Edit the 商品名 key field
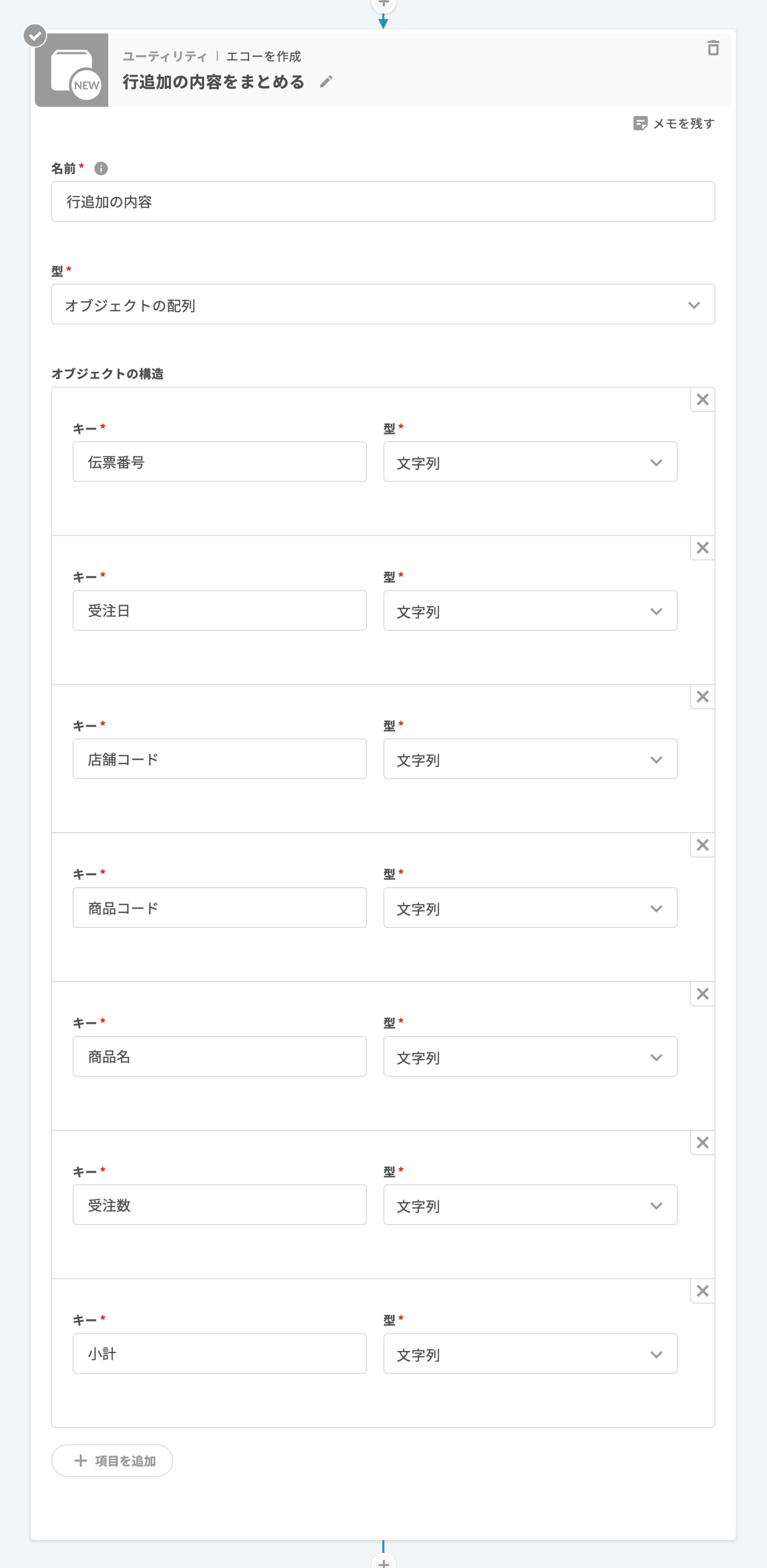Viewport: 767px width, 1568px height. pos(219,1056)
